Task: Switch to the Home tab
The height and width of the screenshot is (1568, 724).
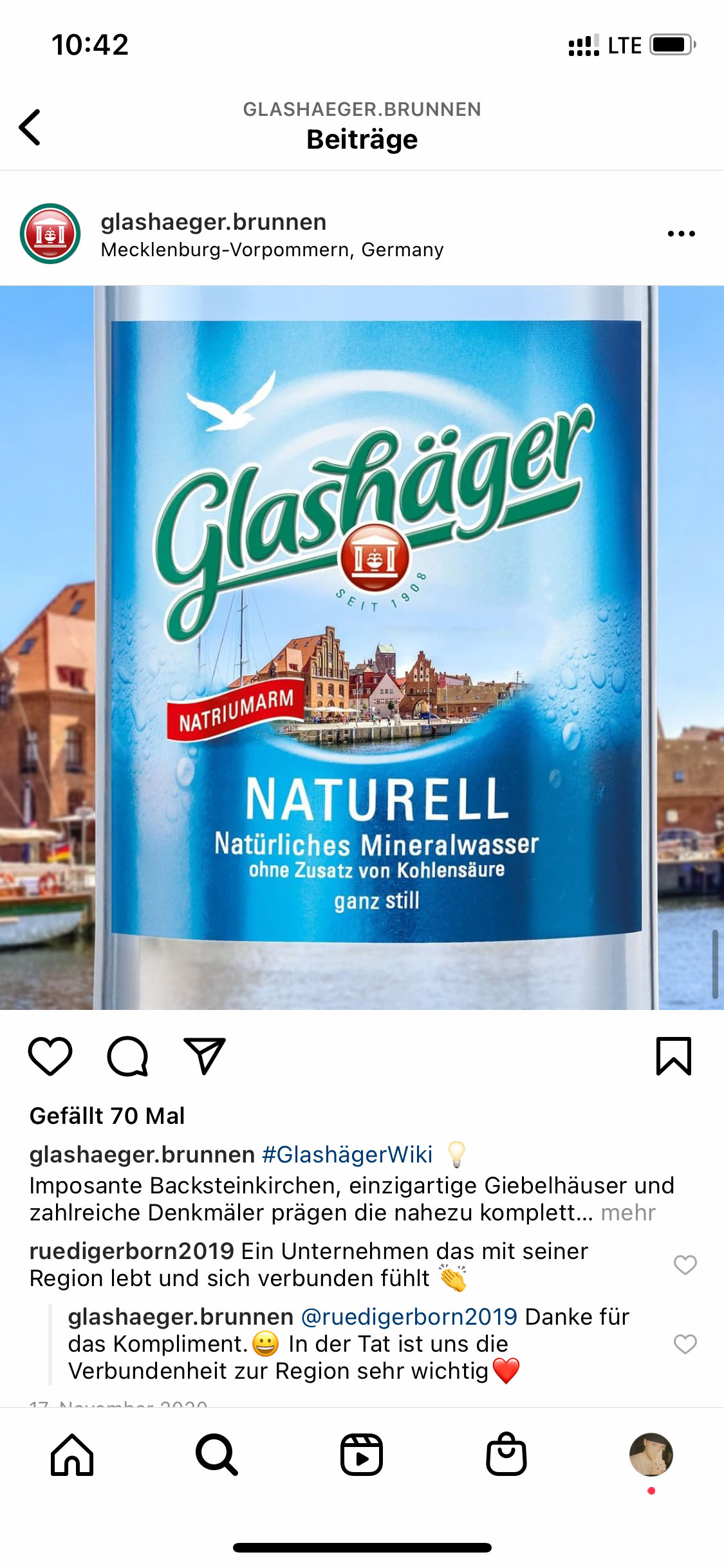Action: [72, 1455]
